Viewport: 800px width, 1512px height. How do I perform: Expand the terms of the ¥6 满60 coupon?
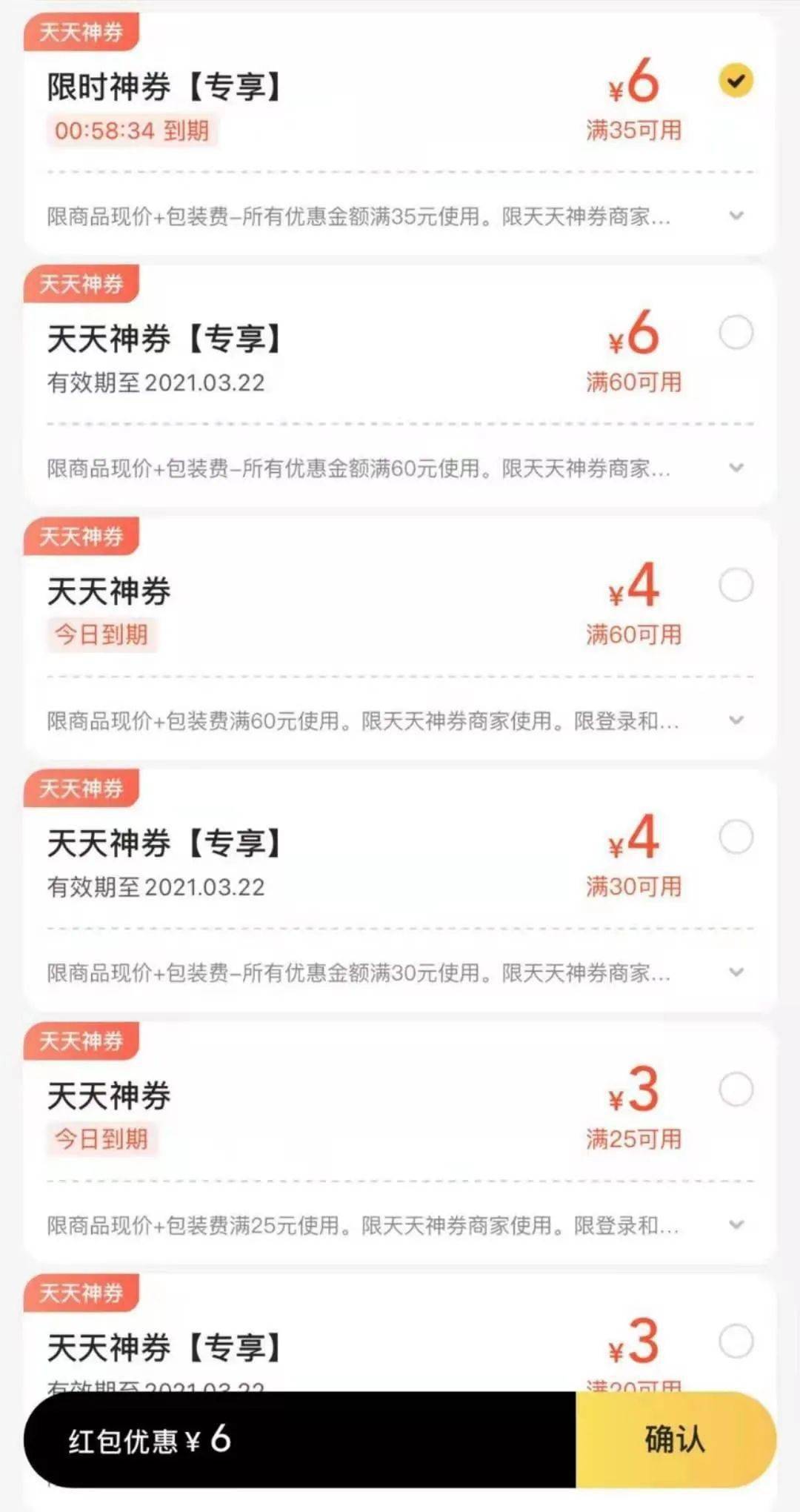pos(736,468)
